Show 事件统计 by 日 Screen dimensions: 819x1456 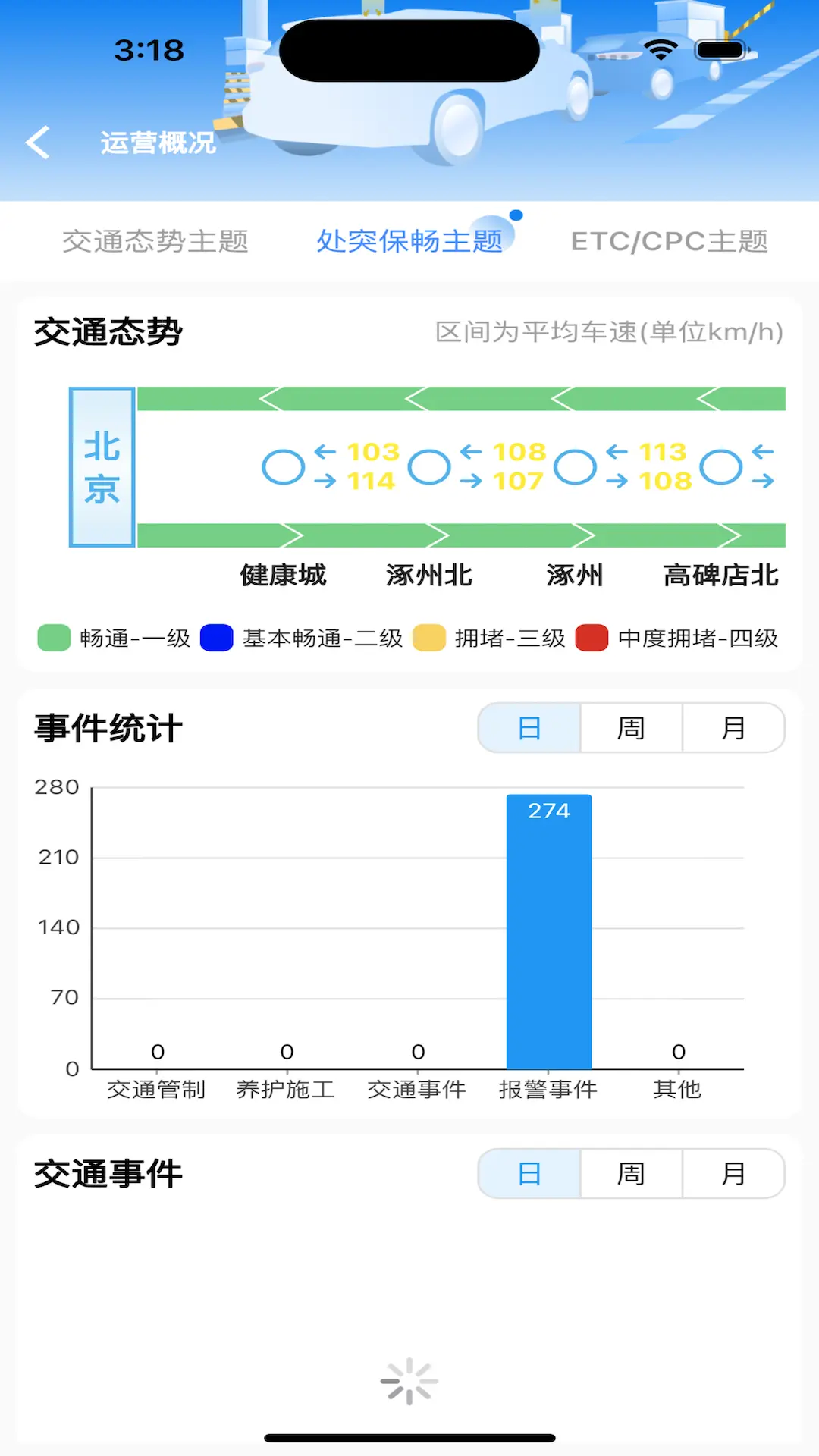tap(529, 728)
